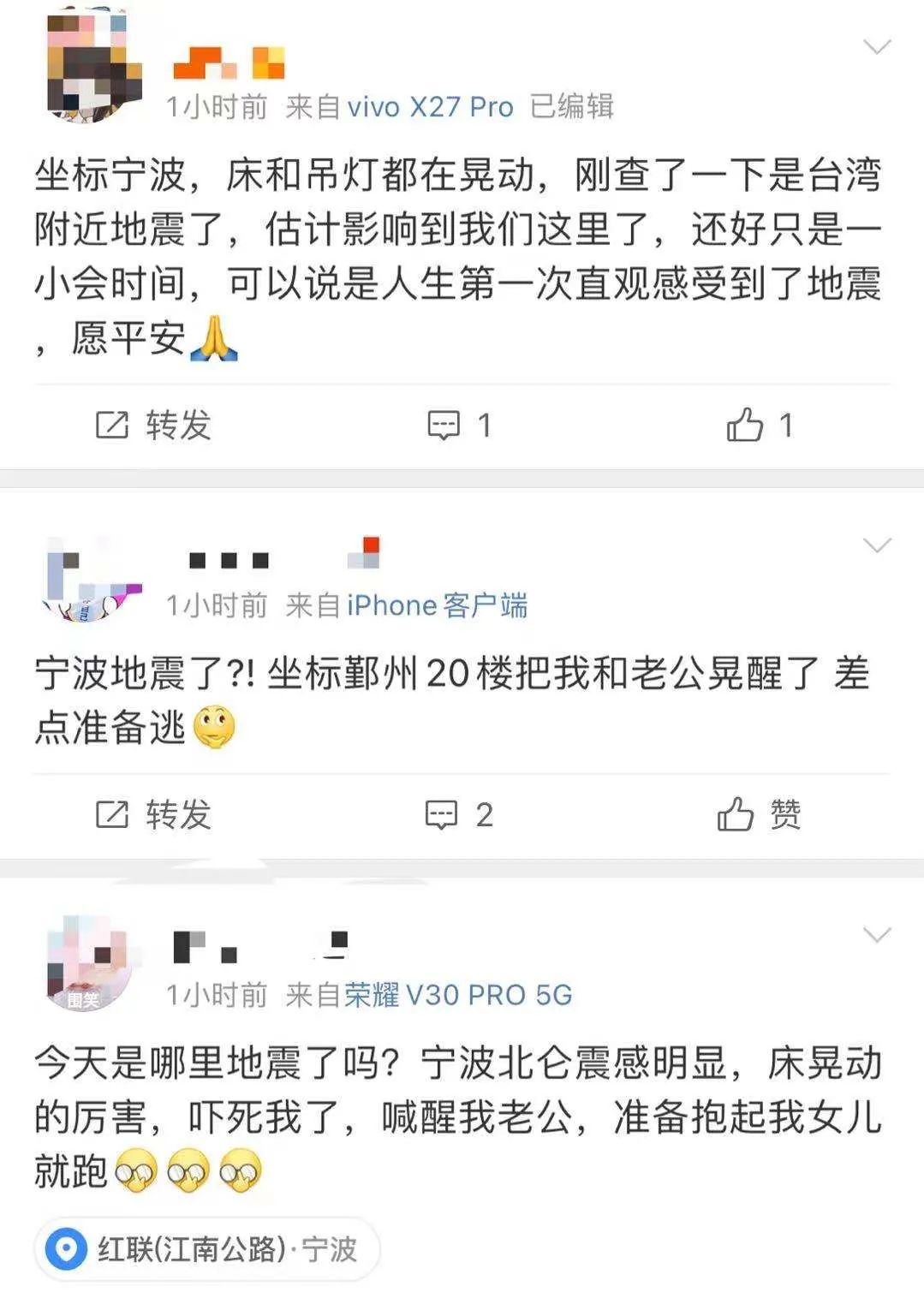Screen dimensions: 924x1304
Task: Expand the chevron menu on 荣耀 V30 PRO post
Action: (877, 935)
